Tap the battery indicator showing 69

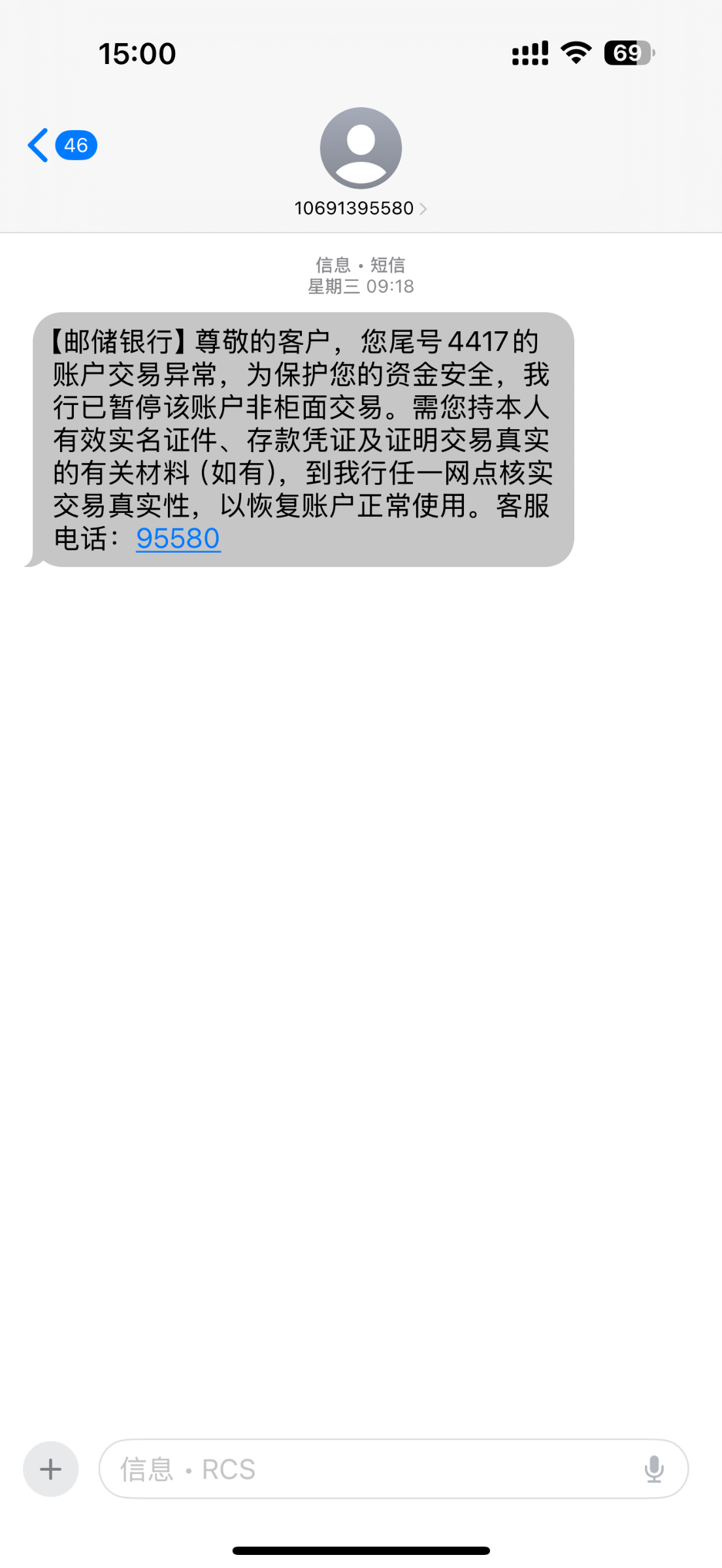click(626, 52)
